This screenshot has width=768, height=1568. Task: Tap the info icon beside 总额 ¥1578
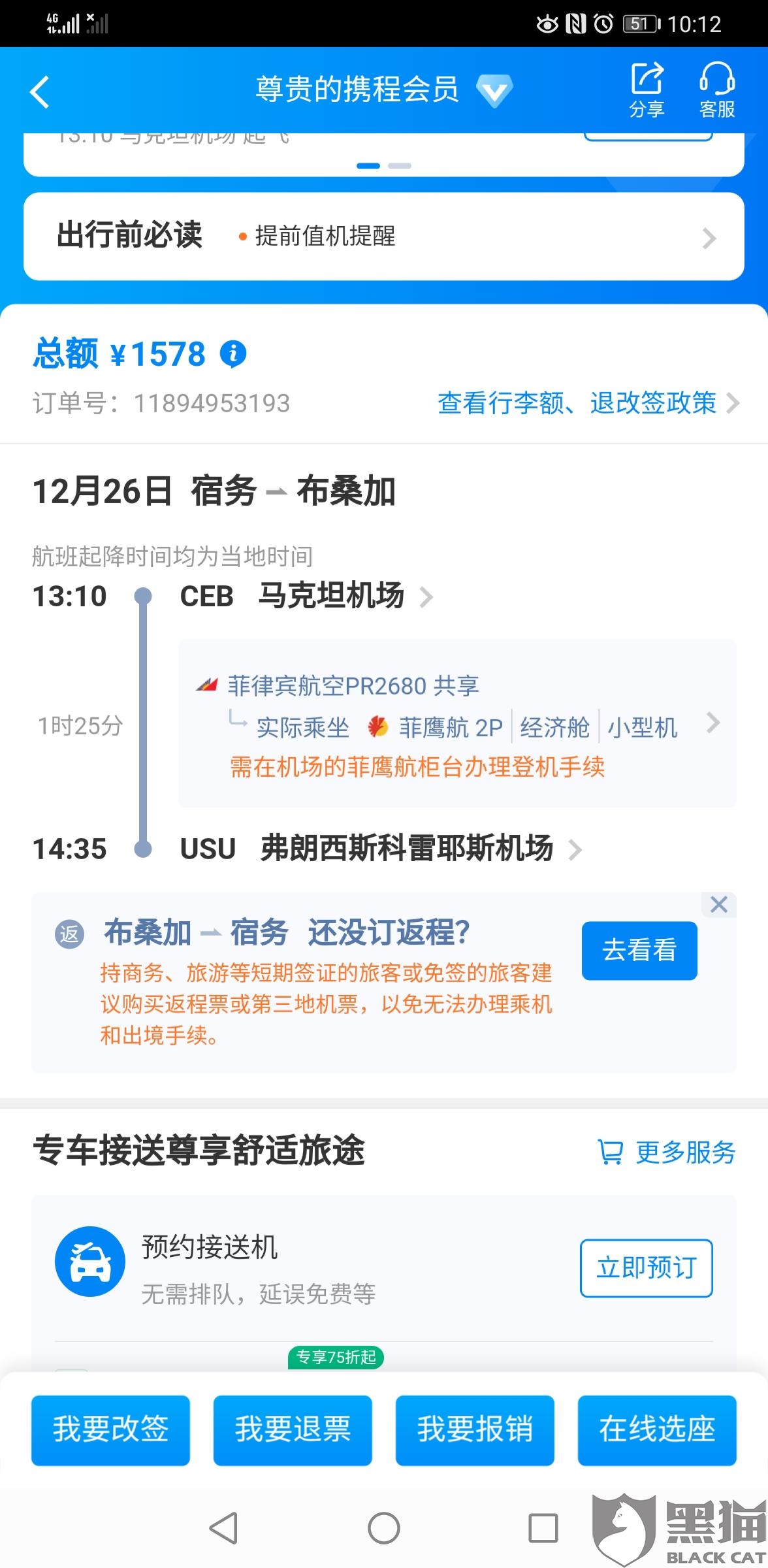click(233, 354)
